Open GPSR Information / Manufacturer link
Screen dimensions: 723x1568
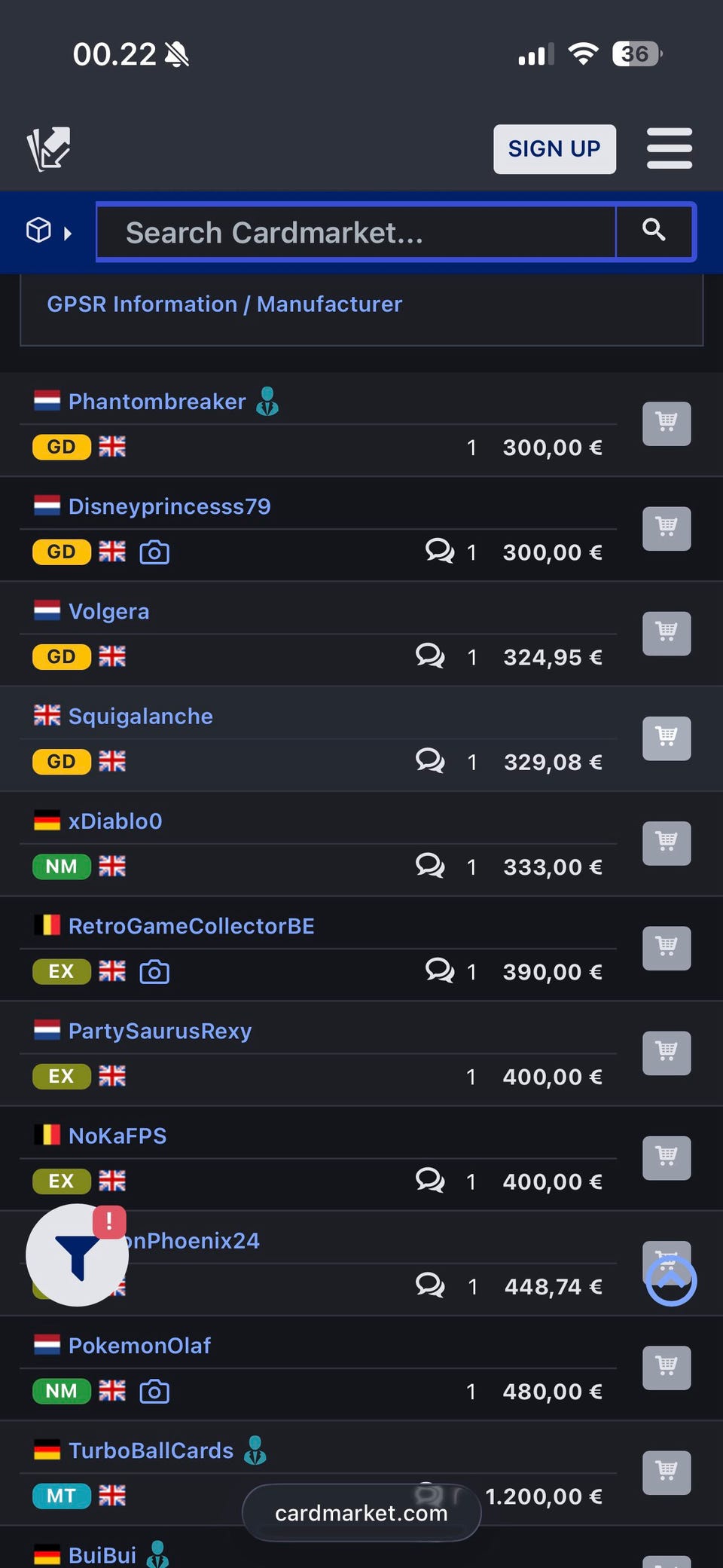click(224, 304)
